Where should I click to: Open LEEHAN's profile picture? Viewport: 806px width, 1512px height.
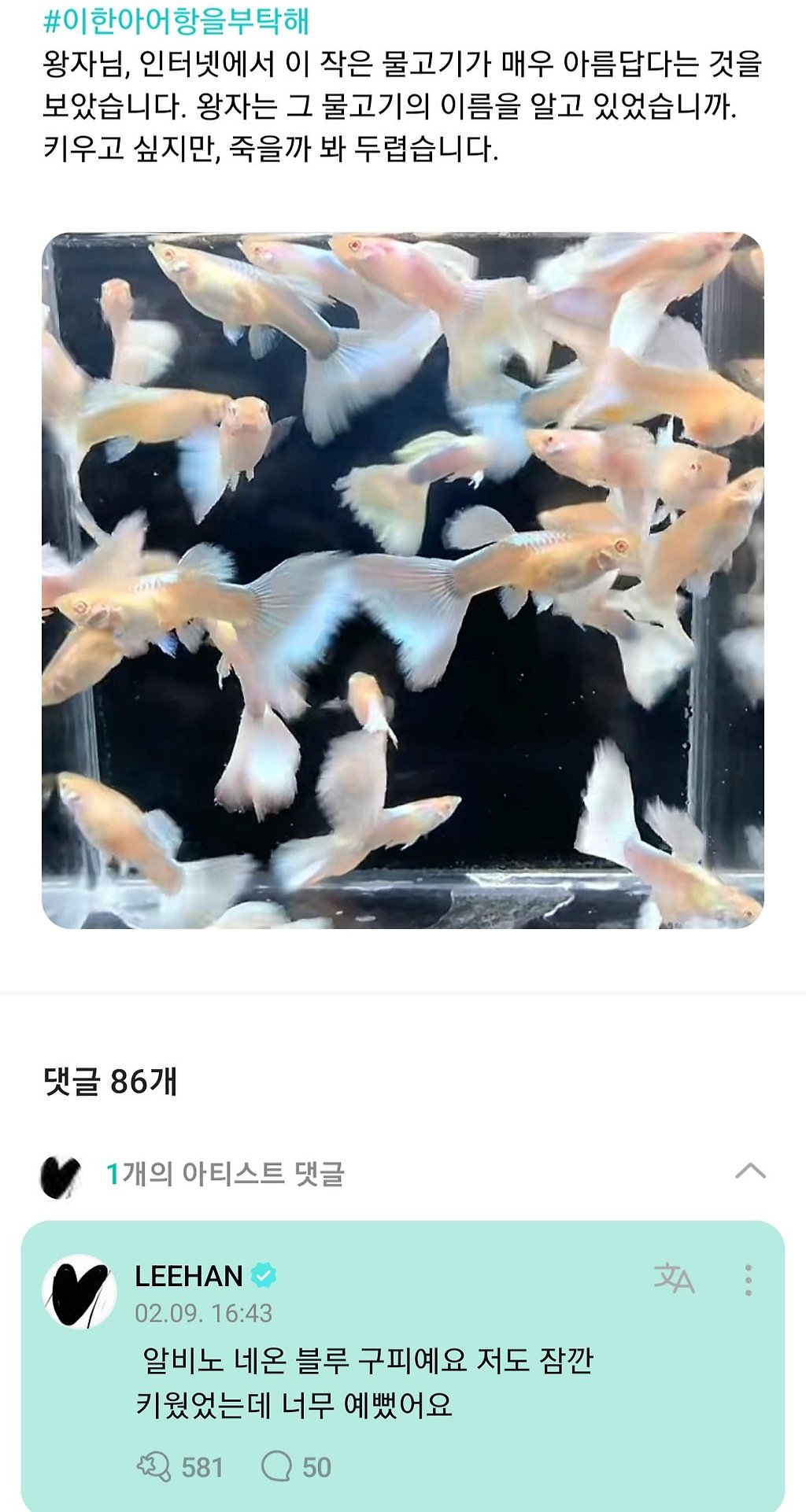pyautogui.click(x=79, y=1292)
